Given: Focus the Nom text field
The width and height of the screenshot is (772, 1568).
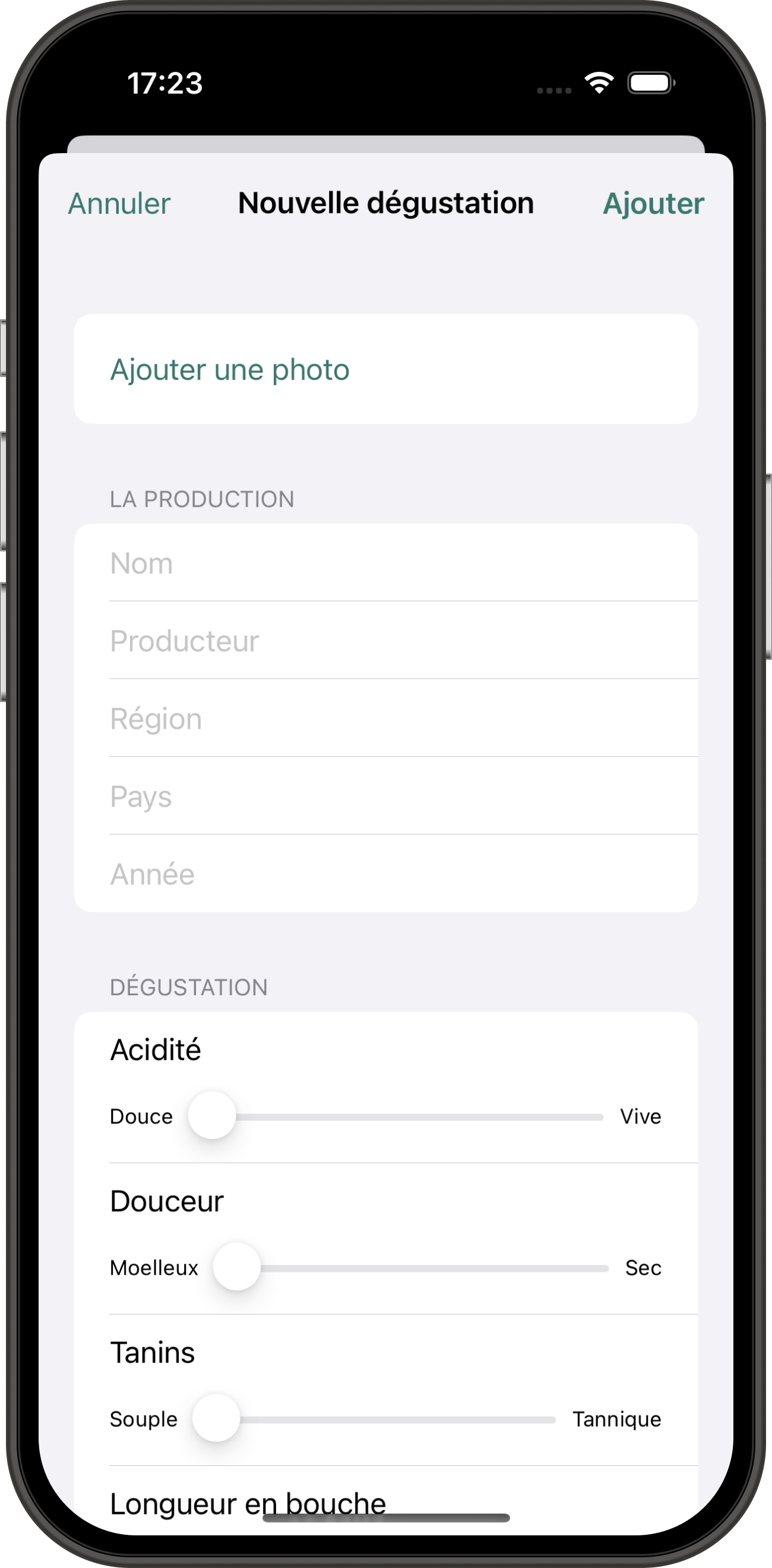Looking at the screenshot, I should tap(385, 563).
